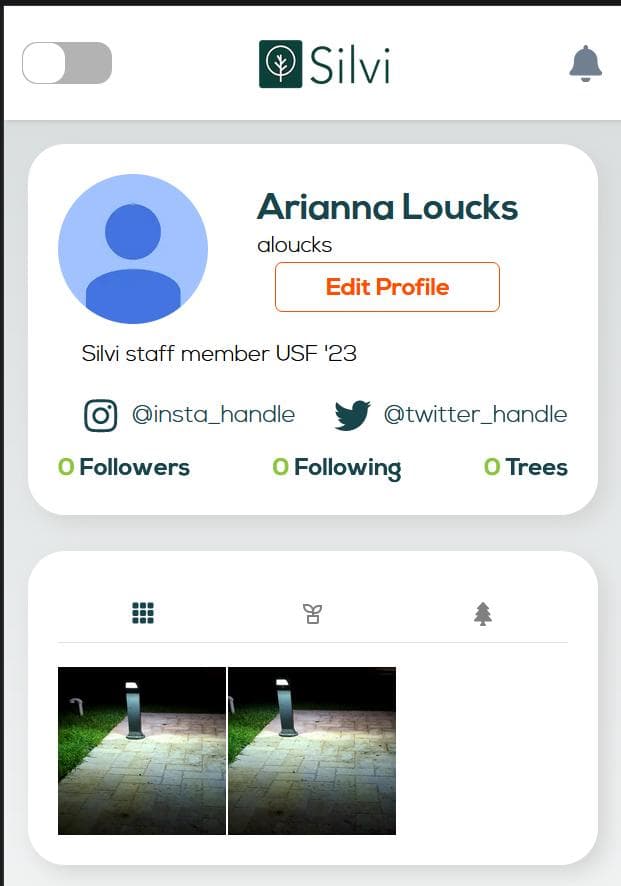The image size is (621, 886).
Task: Switch to the seedling plant tab
Action: [312, 614]
